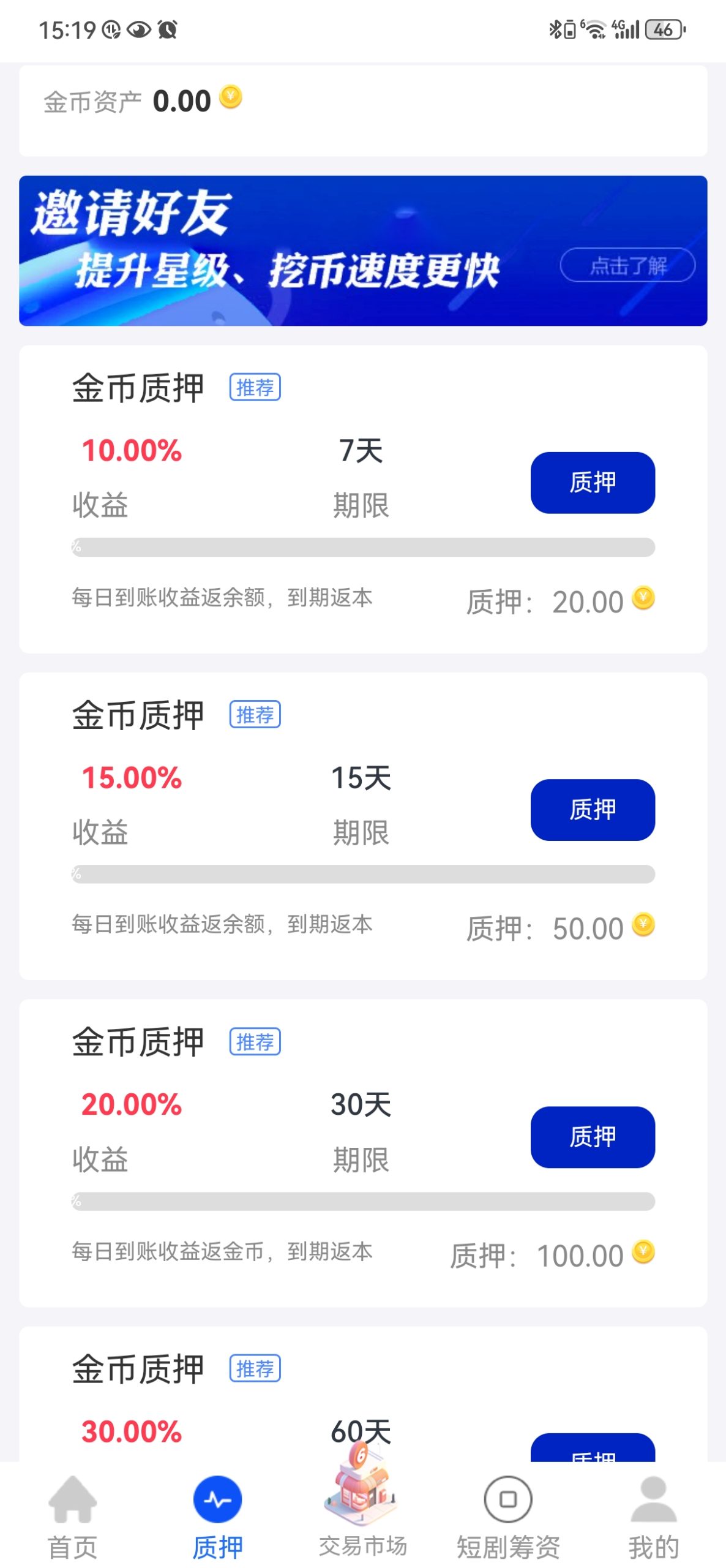Image resolution: width=726 pixels, height=1568 pixels.
Task: Tap the 推荐 badge on the 15.00% card
Action: point(255,714)
